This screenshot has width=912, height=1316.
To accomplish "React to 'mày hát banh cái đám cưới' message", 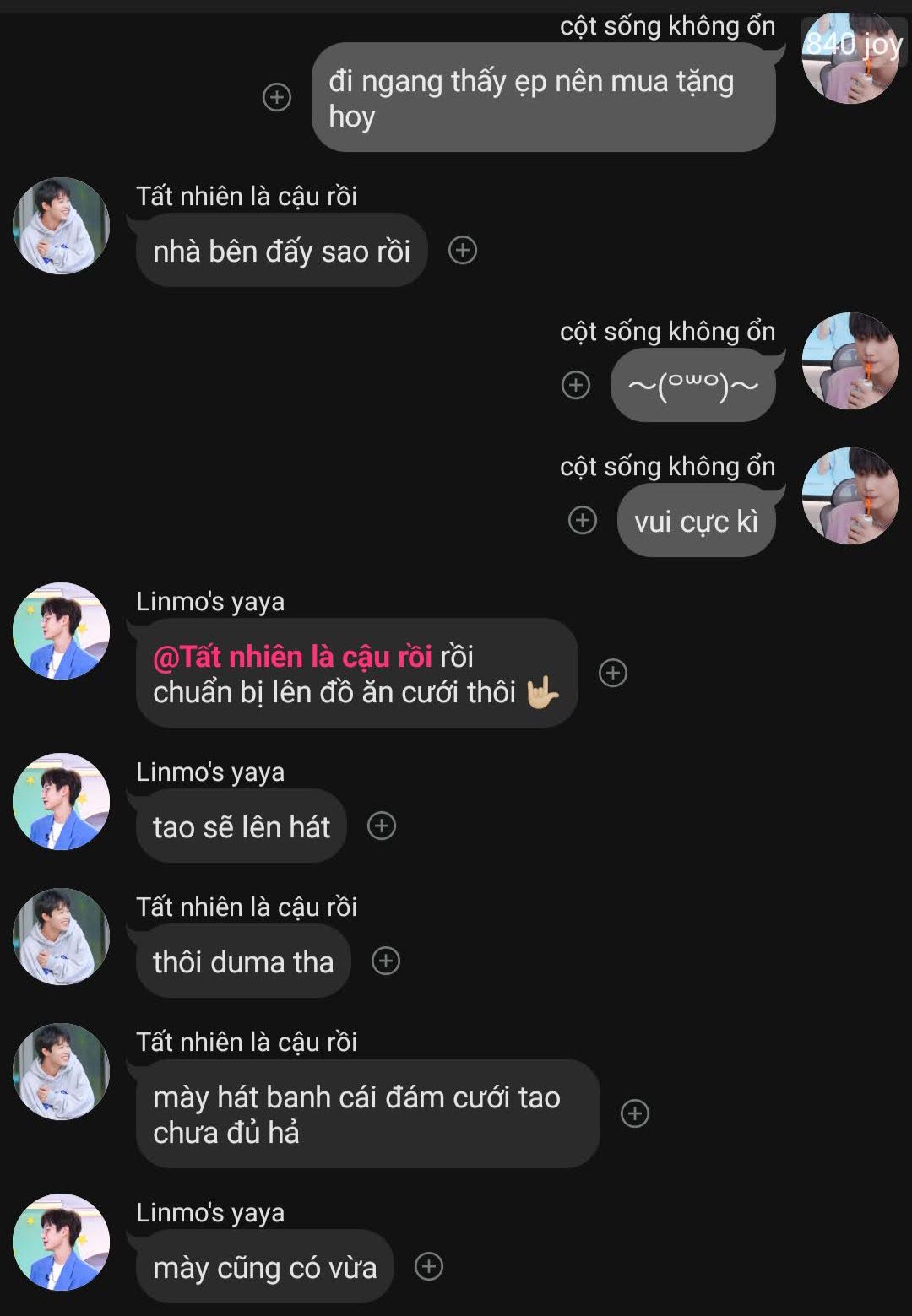I will point(635,1113).
